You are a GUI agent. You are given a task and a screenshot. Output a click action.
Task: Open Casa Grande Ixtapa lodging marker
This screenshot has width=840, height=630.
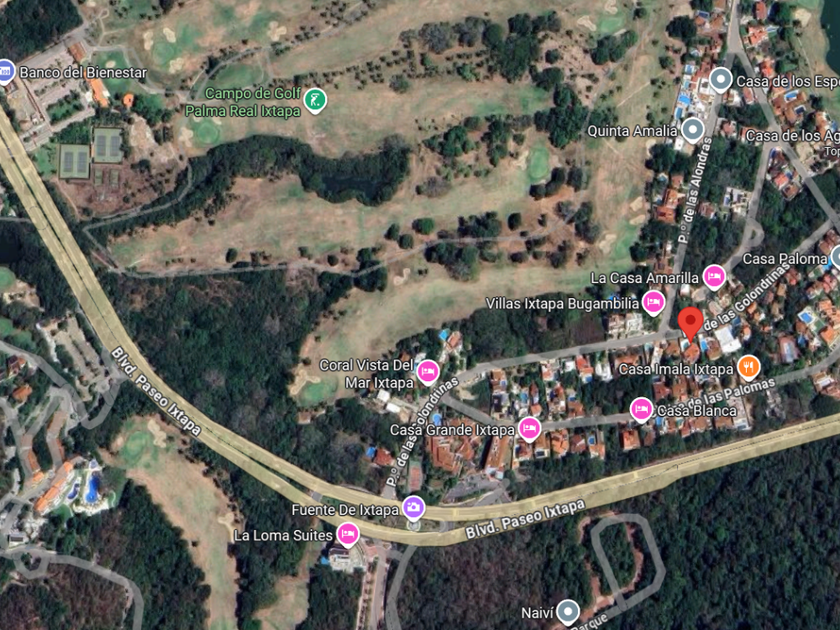coord(529,429)
